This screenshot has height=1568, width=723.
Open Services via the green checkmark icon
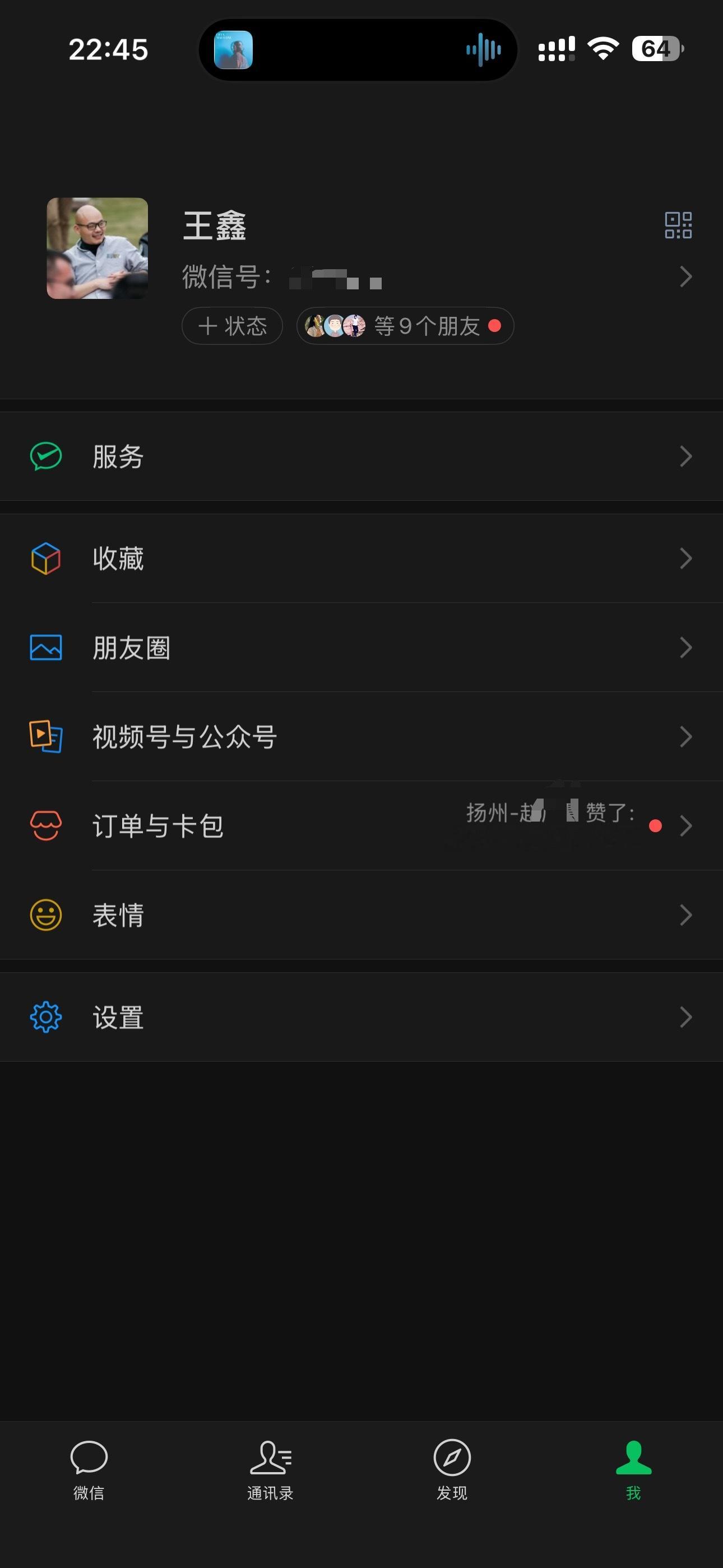pyautogui.click(x=45, y=456)
